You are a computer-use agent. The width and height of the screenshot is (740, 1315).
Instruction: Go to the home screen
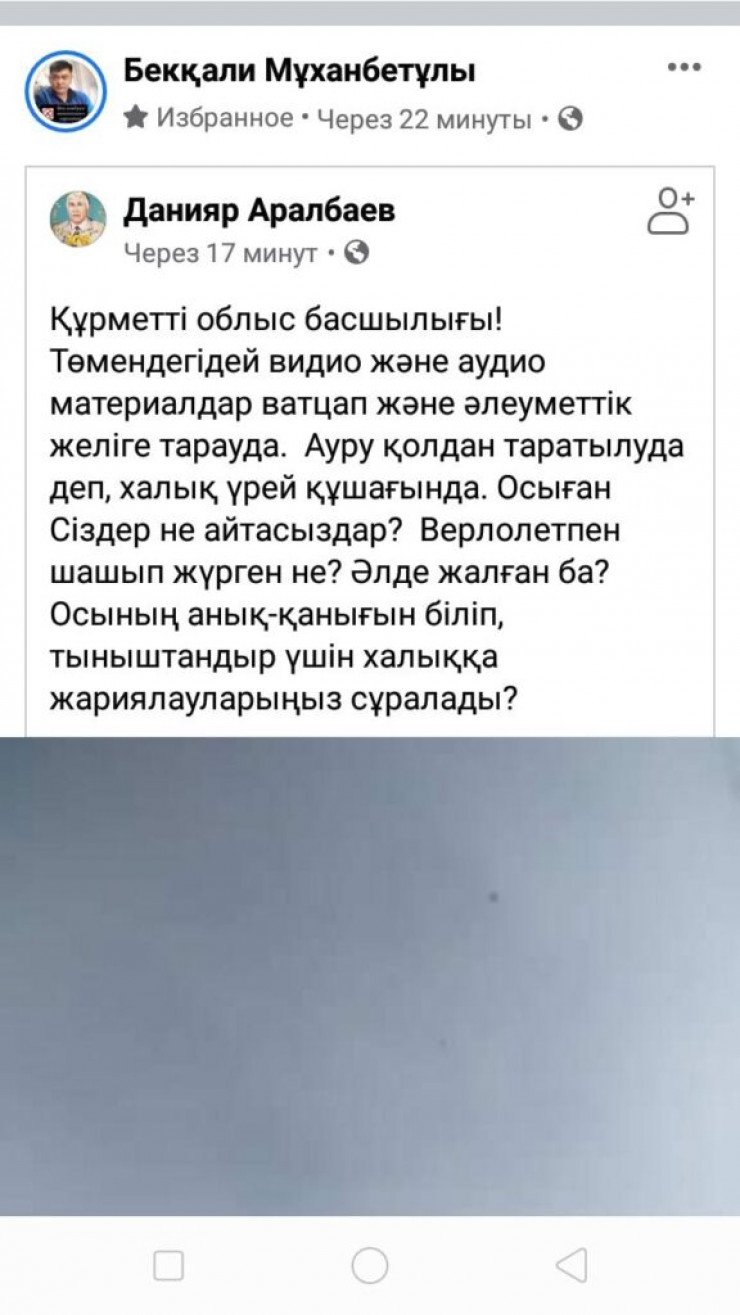tap(370, 1266)
